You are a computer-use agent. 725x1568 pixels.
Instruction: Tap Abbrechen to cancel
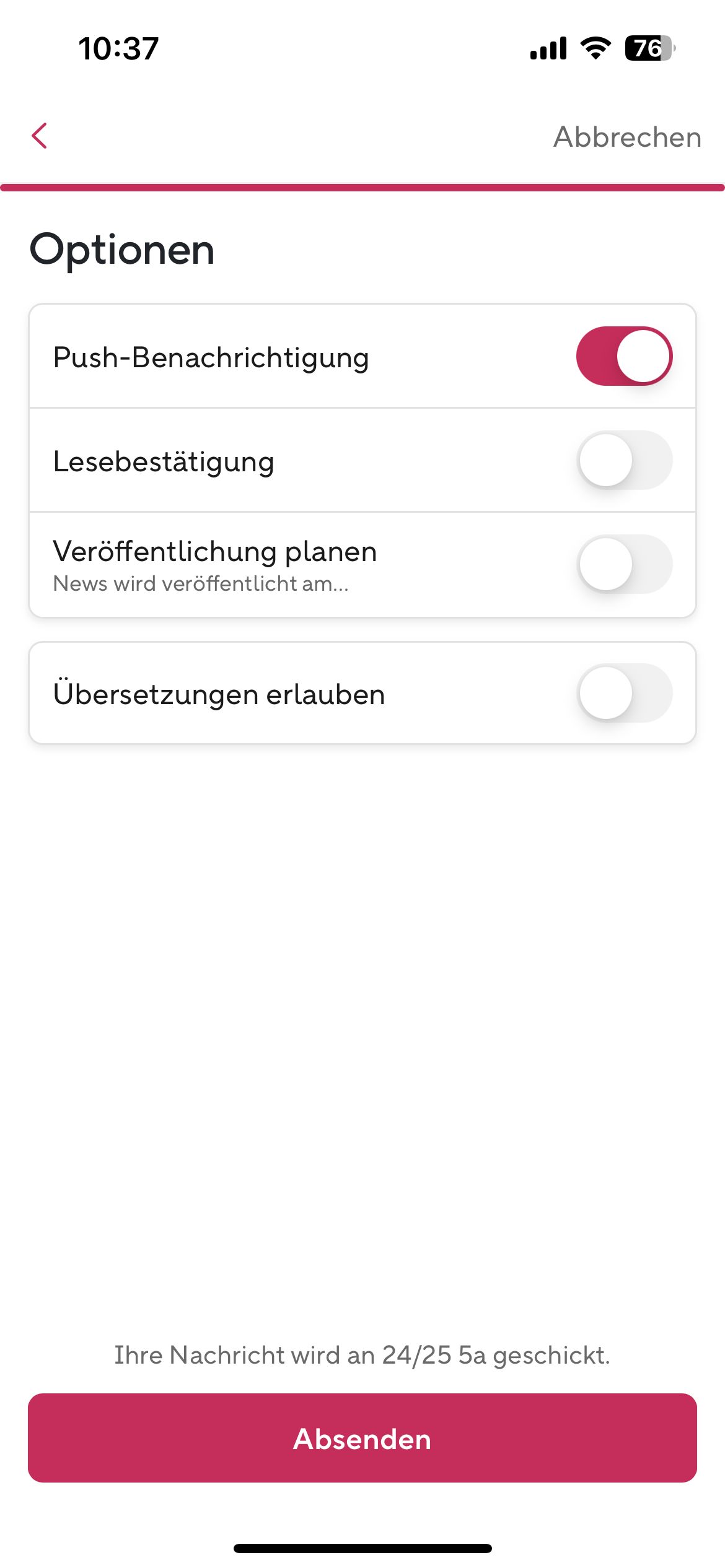tap(627, 137)
